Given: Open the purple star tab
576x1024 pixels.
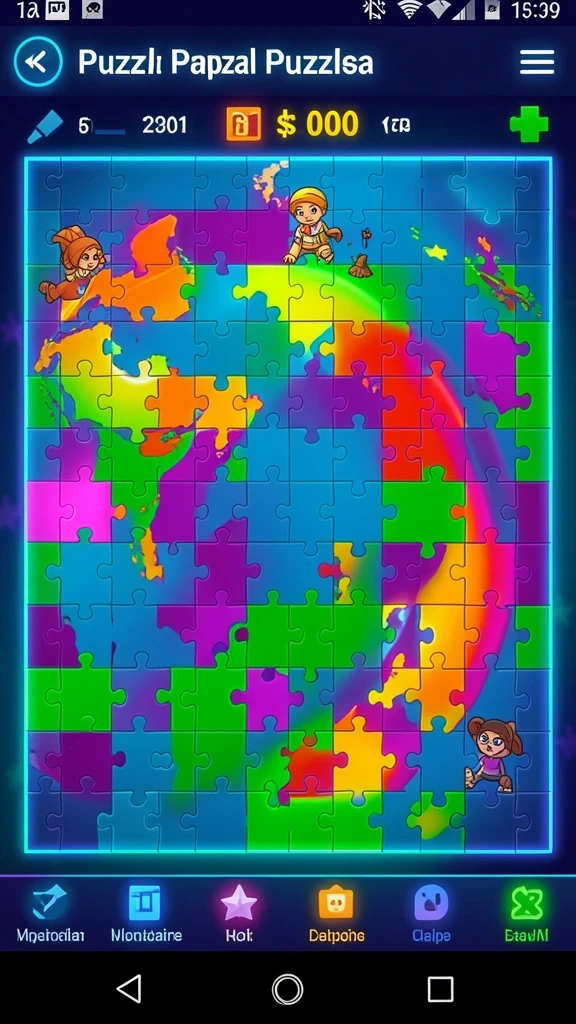Looking at the screenshot, I should coord(238,914).
